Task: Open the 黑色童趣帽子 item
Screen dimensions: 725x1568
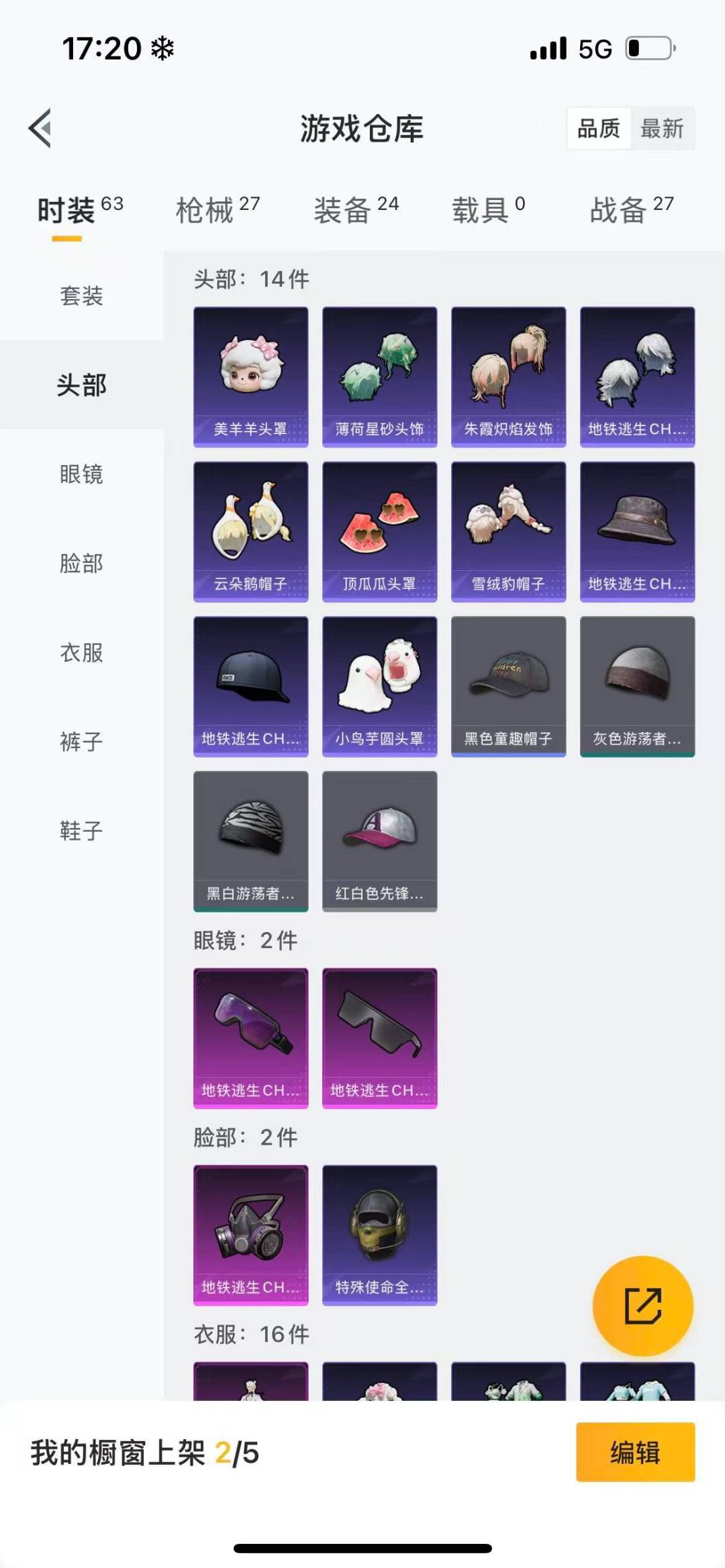Action: click(509, 686)
